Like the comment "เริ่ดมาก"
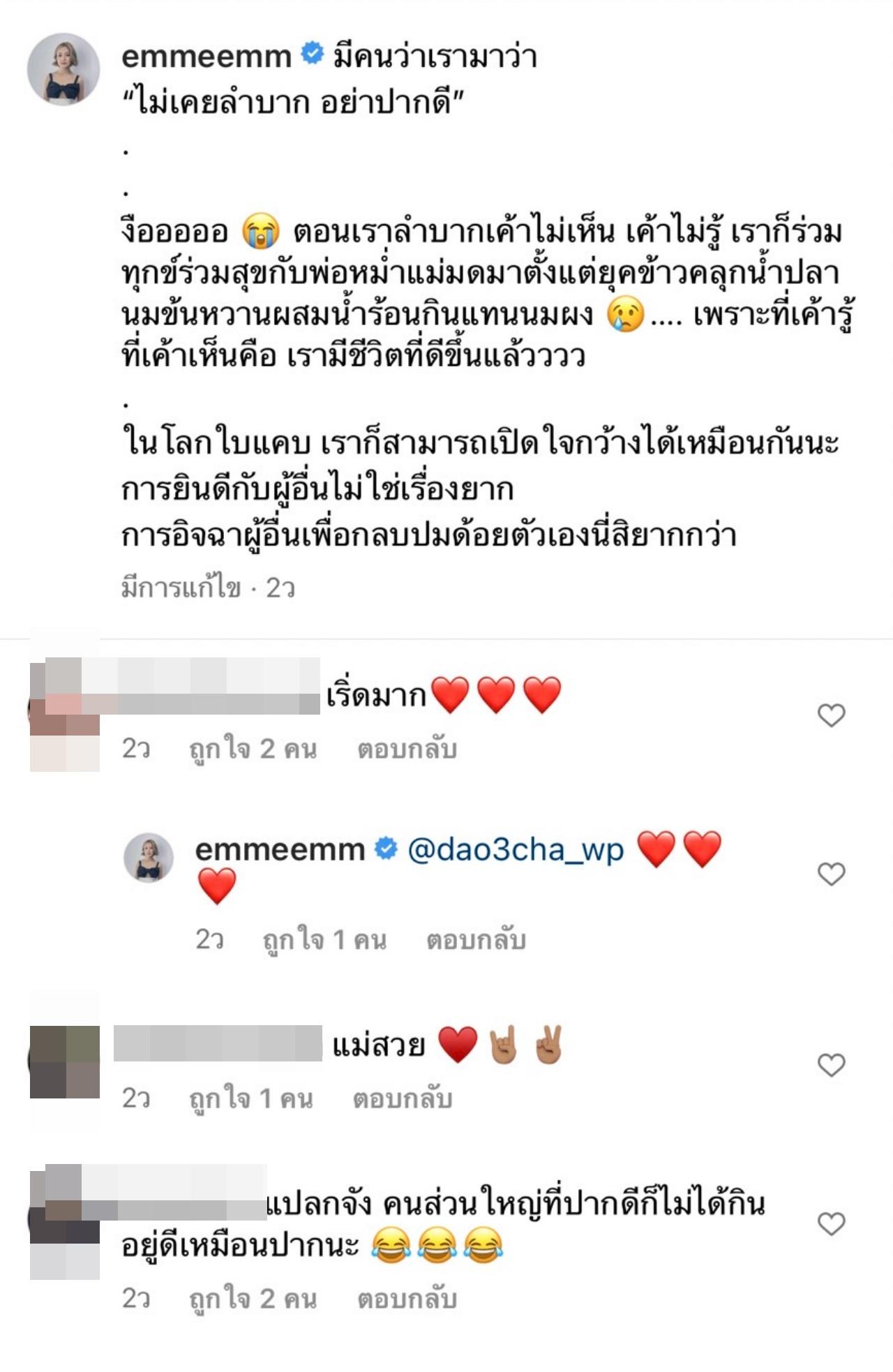This screenshot has height=1372, width=893. click(831, 715)
